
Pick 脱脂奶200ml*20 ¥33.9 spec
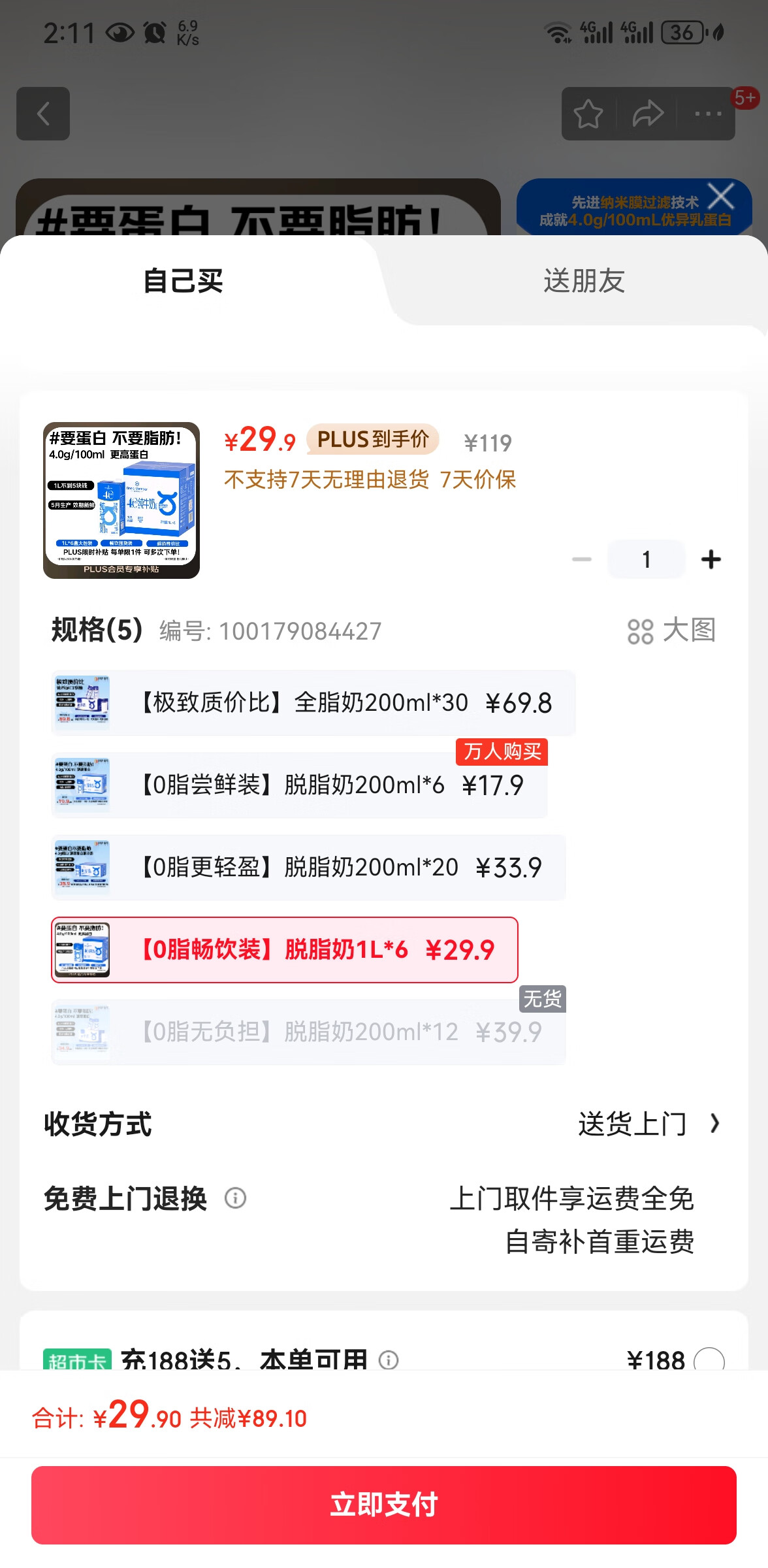[308, 868]
